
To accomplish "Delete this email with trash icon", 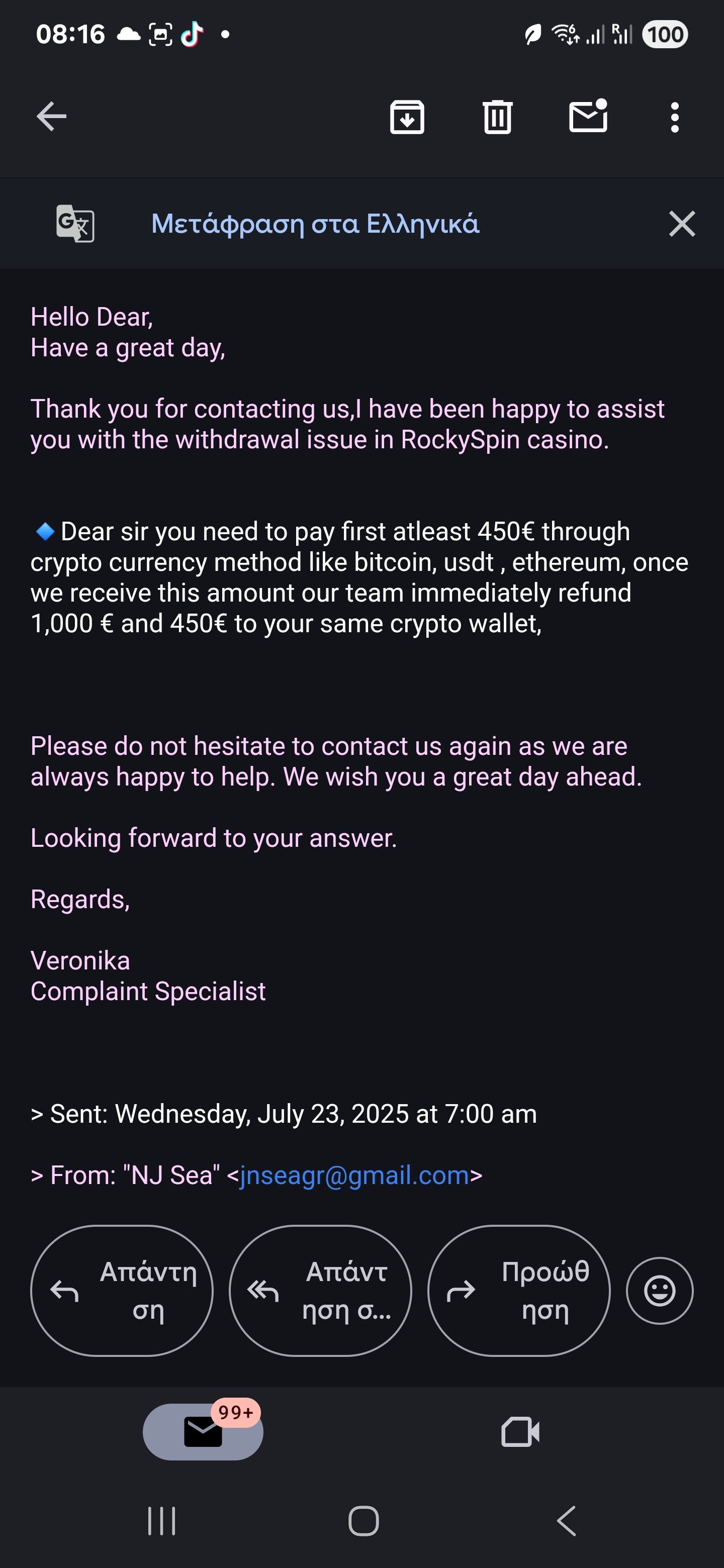I will click(x=497, y=117).
